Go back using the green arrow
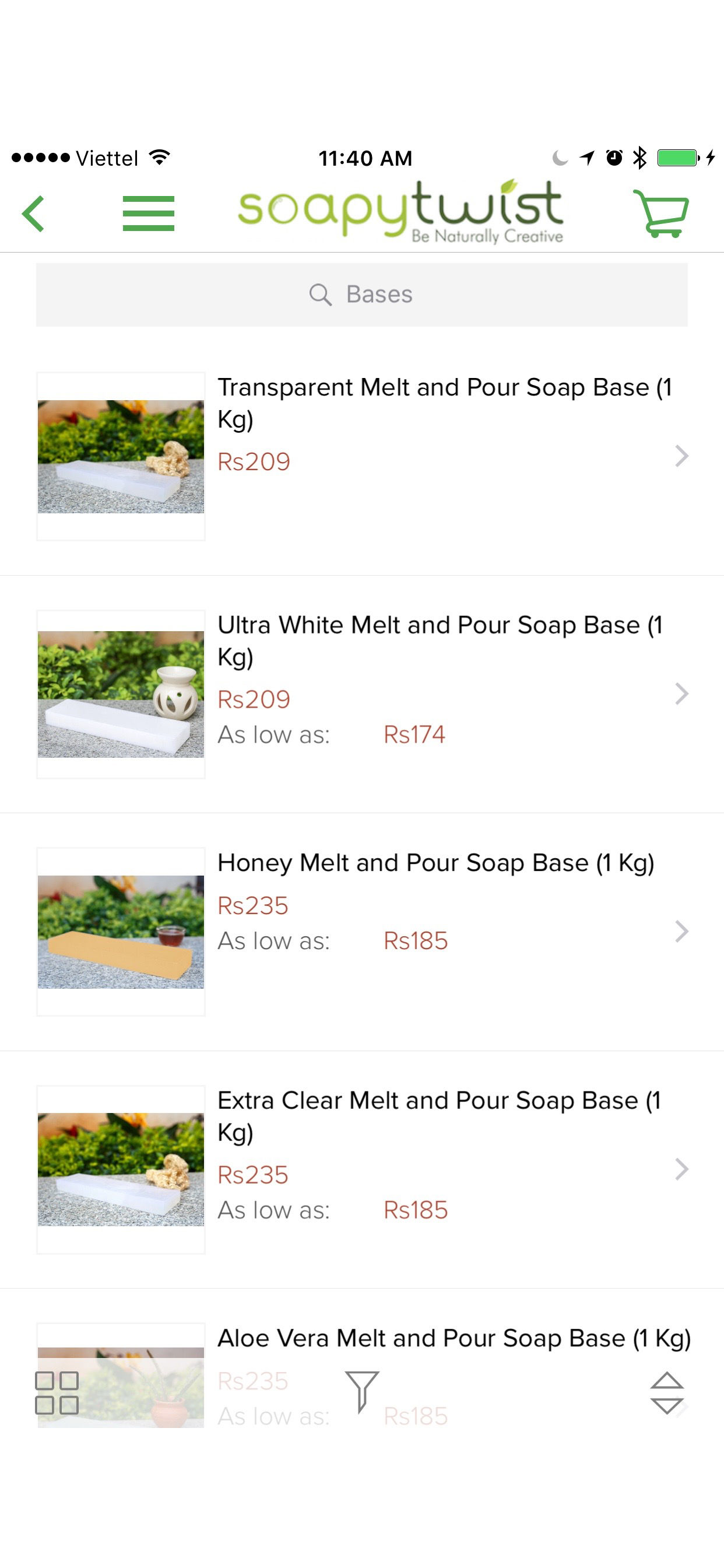Viewport: 724px width, 1568px height. pos(33,213)
